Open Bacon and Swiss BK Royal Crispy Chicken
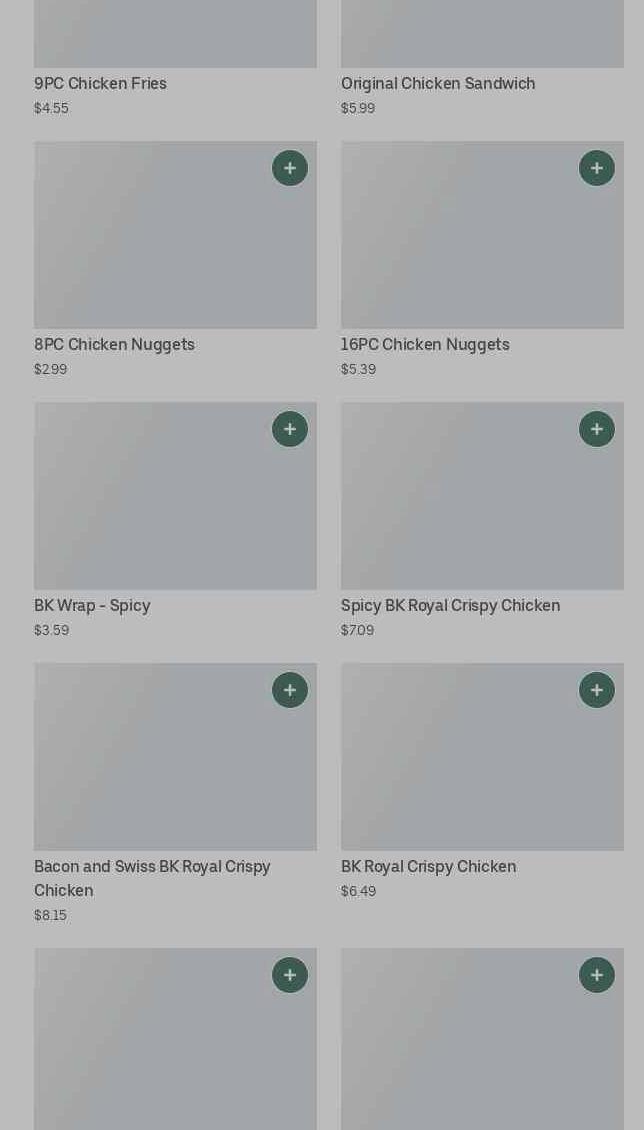Image resolution: width=644 pixels, height=1130 pixels. pyautogui.click(x=150, y=770)
